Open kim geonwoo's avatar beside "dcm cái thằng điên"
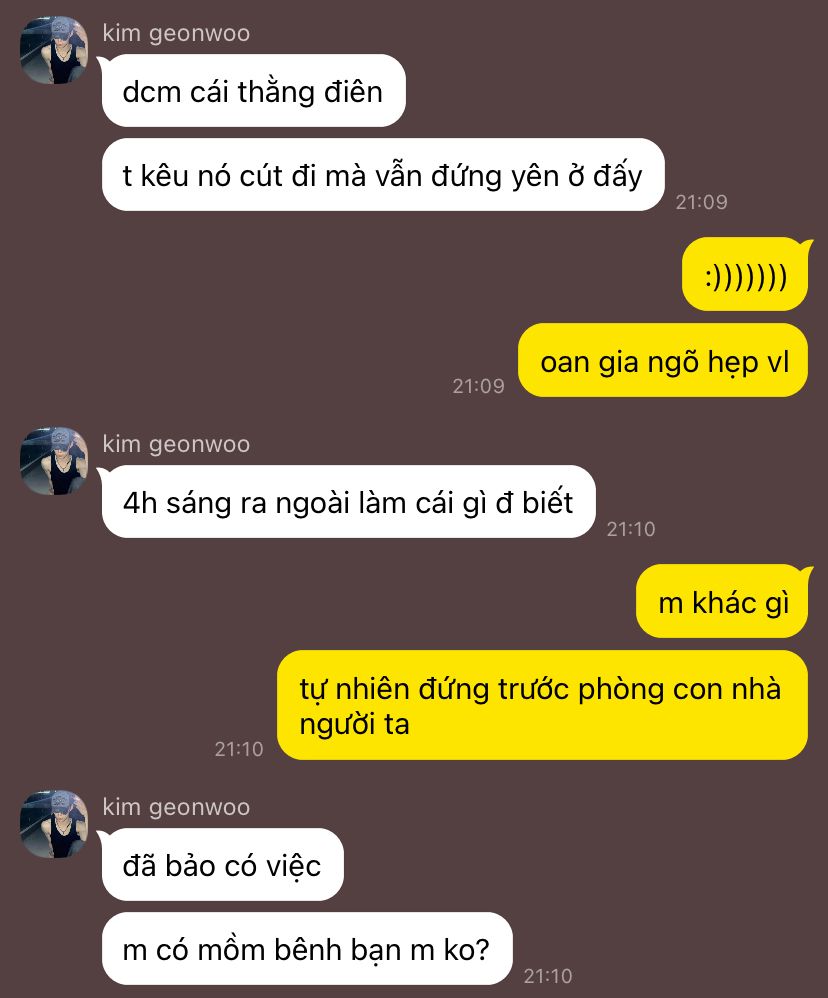The height and width of the screenshot is (998, 828). pyautogui.click(x=54, y=50)
